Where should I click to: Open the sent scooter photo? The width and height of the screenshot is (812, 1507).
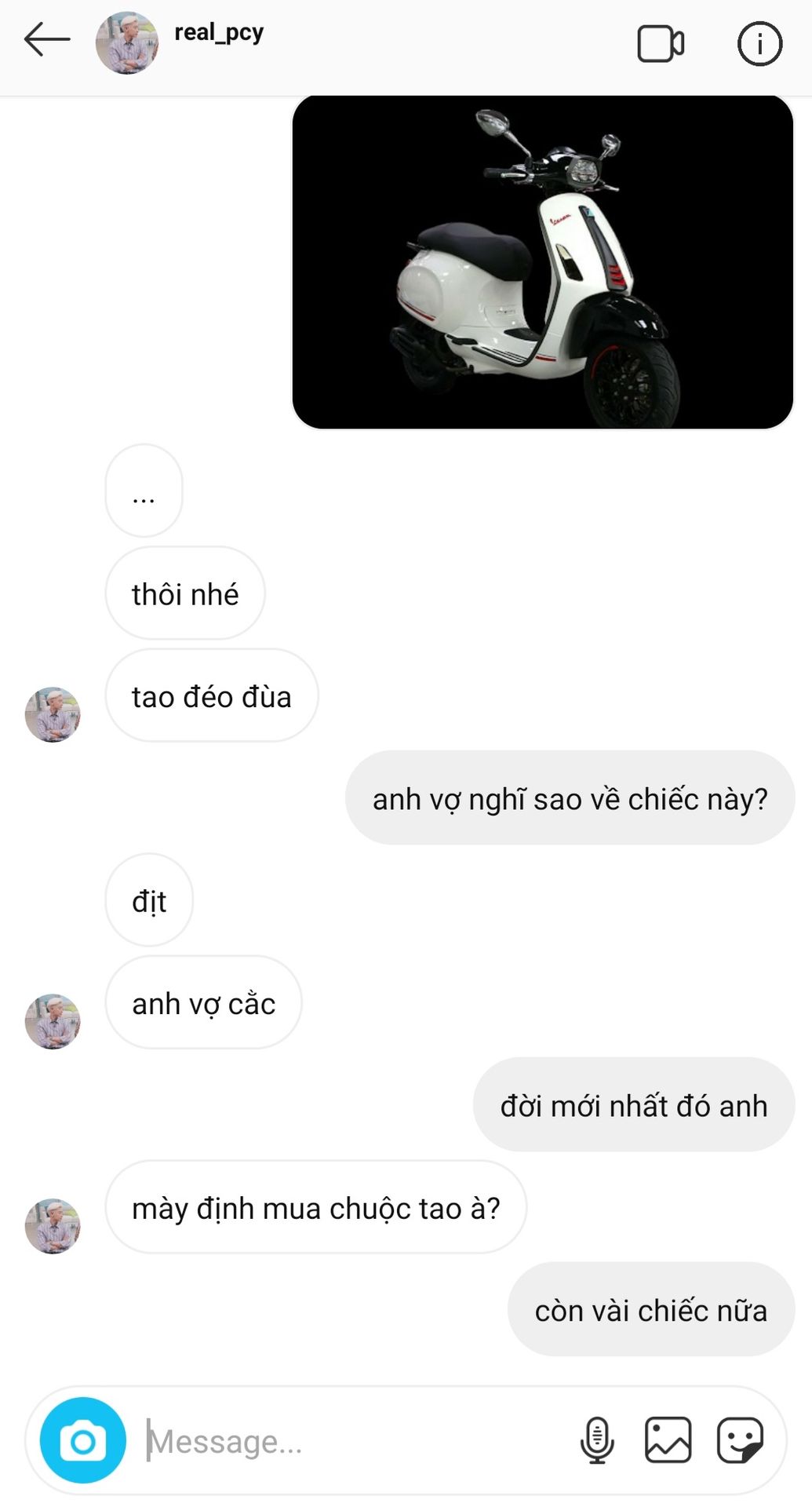click(543, 262)
